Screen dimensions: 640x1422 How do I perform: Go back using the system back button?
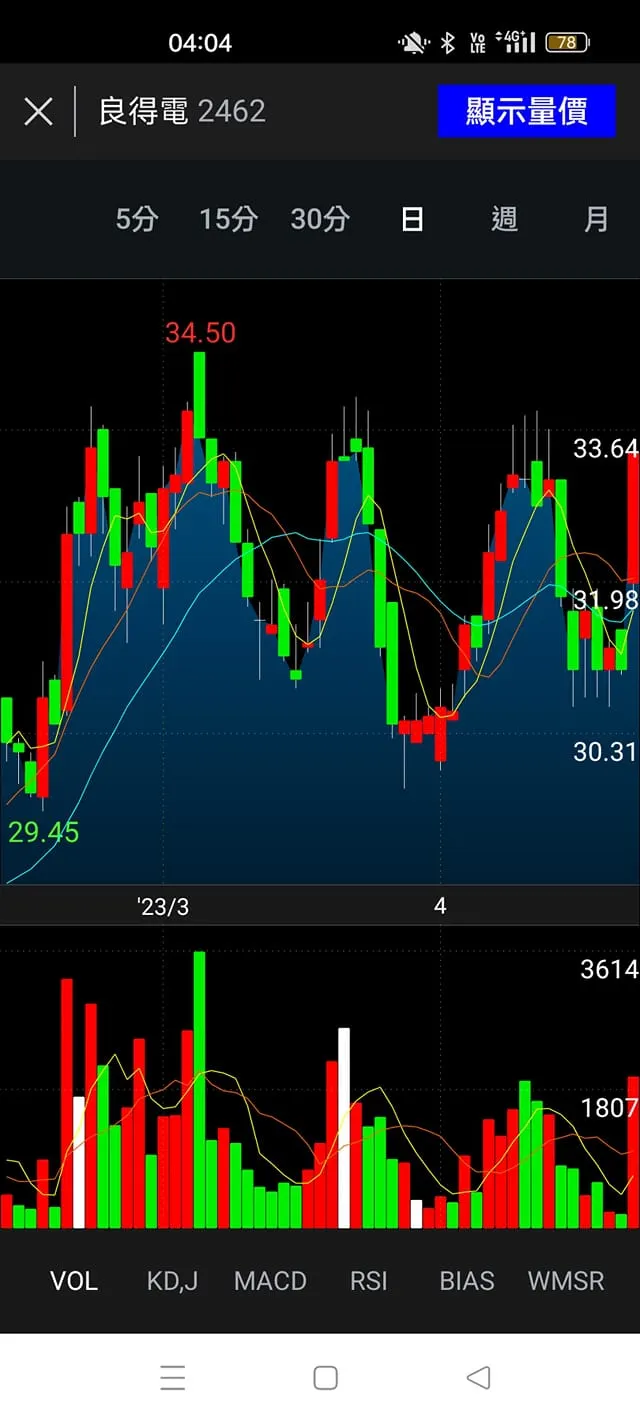(479, 1378)
